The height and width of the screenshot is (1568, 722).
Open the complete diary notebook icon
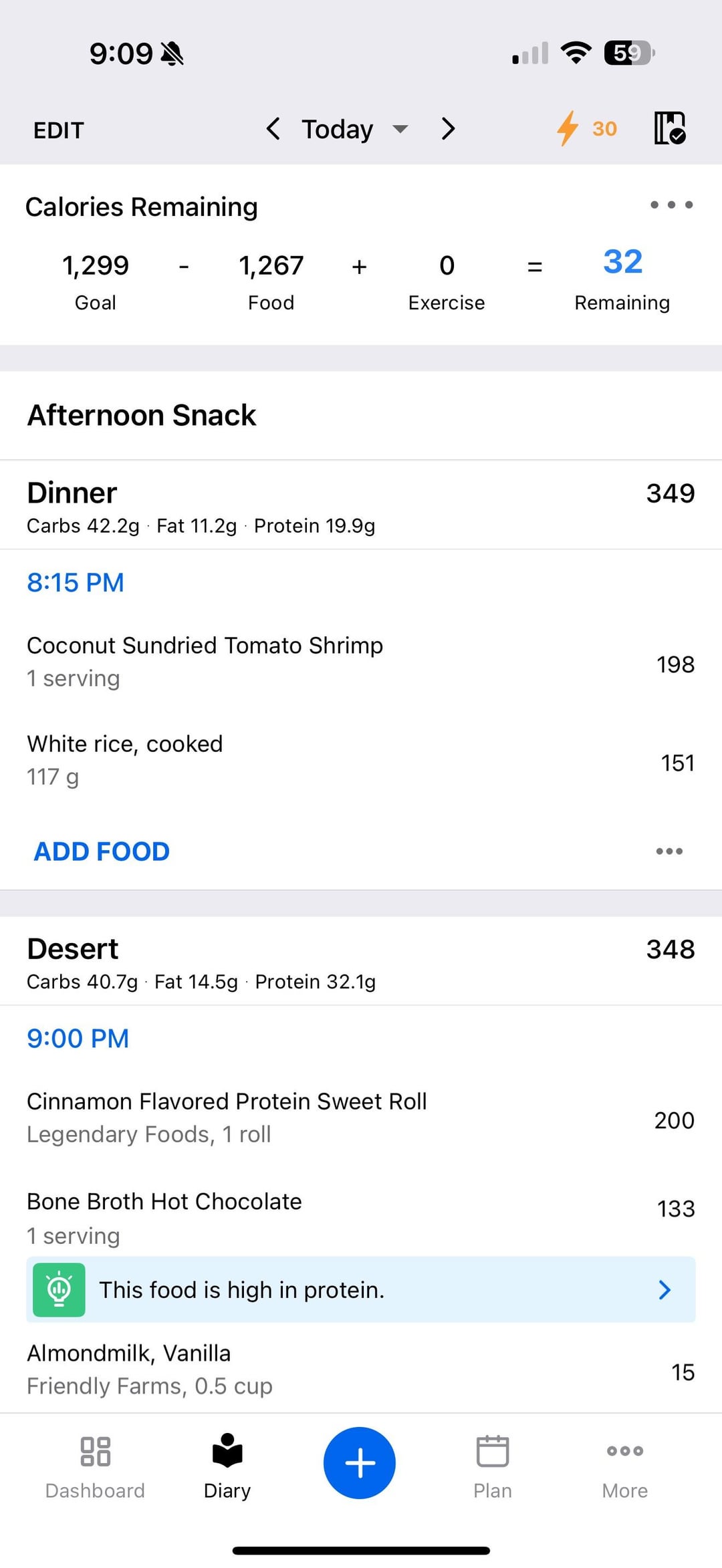(670, 128)
